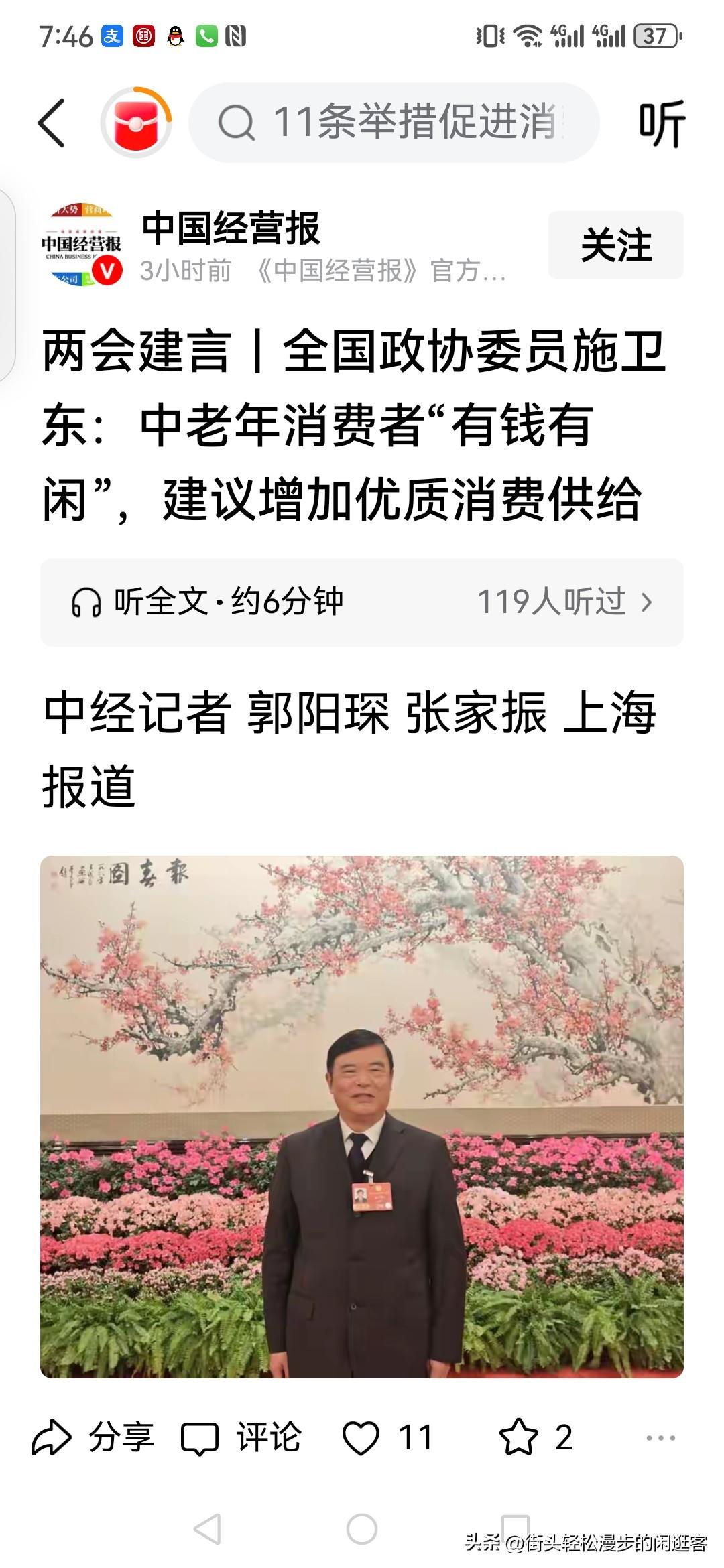Tap the 听 read-aloud icon at top right

662,124
